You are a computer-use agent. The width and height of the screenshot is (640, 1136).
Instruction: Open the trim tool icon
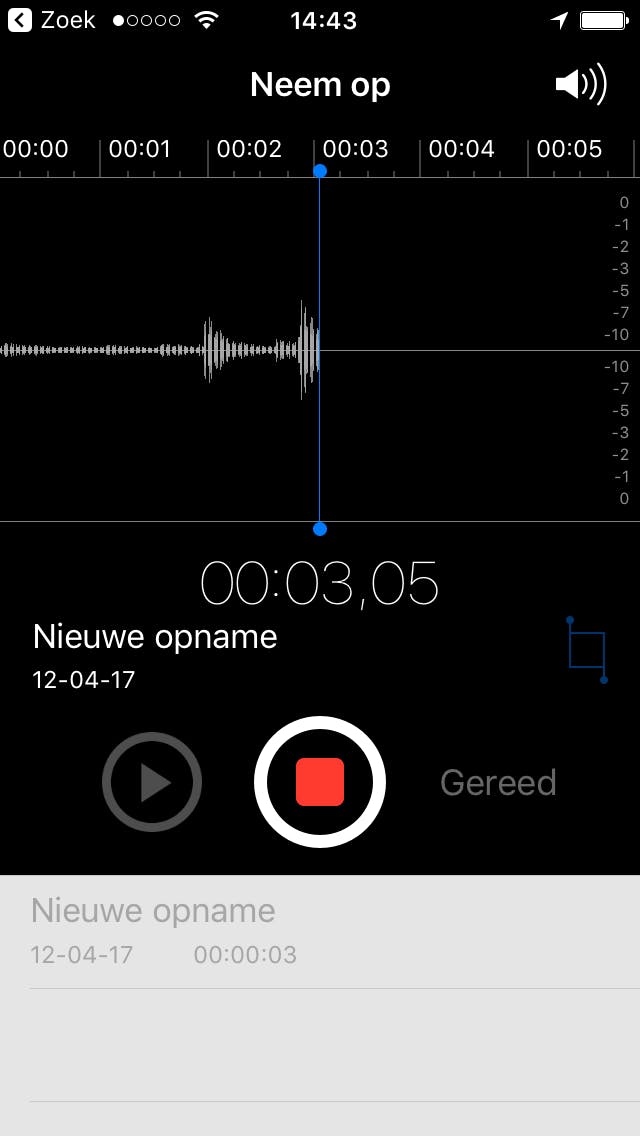pos(587,650)
